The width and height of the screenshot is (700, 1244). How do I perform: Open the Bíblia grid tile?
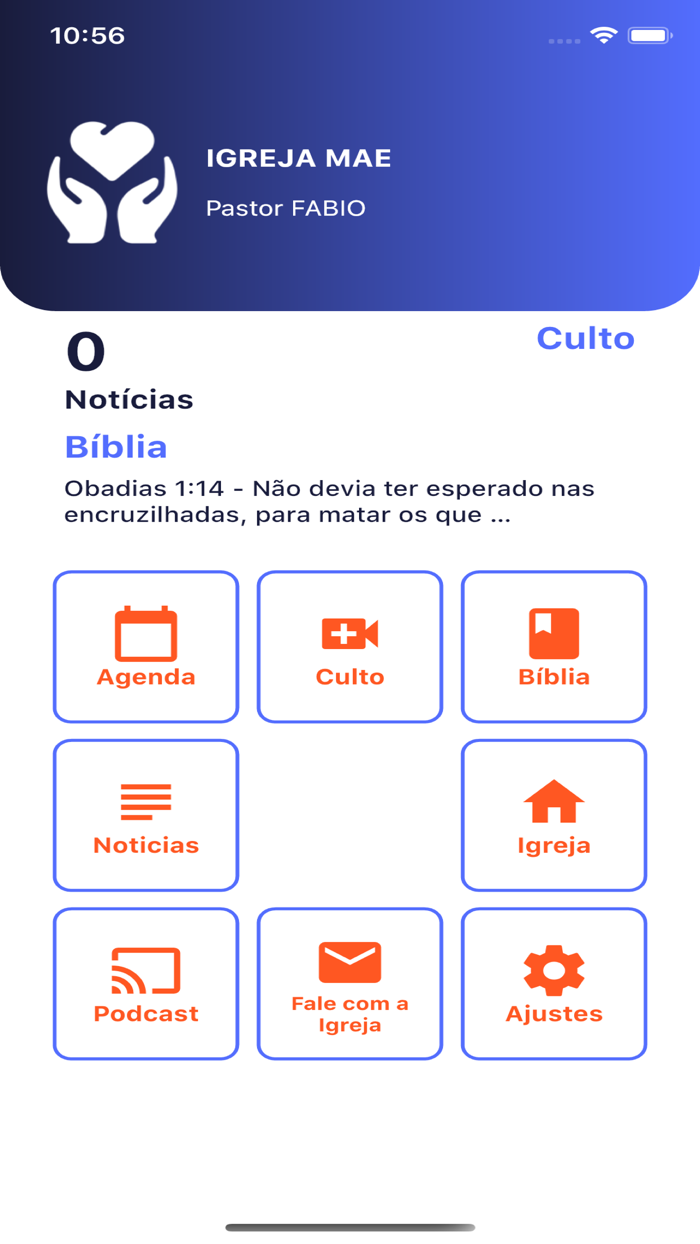pyautogui.click(x=554, y=647)
